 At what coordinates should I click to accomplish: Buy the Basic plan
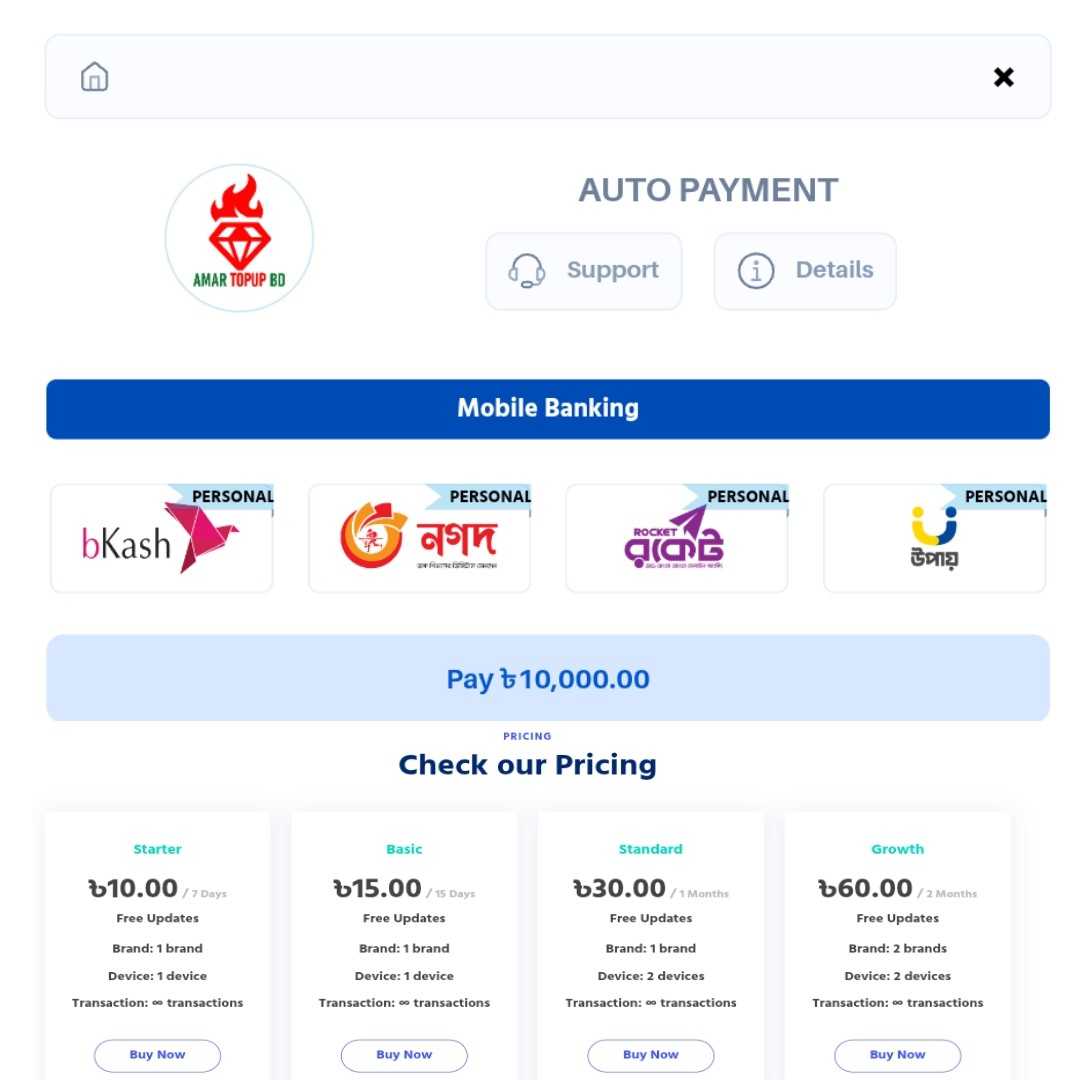click(404, 1055)
